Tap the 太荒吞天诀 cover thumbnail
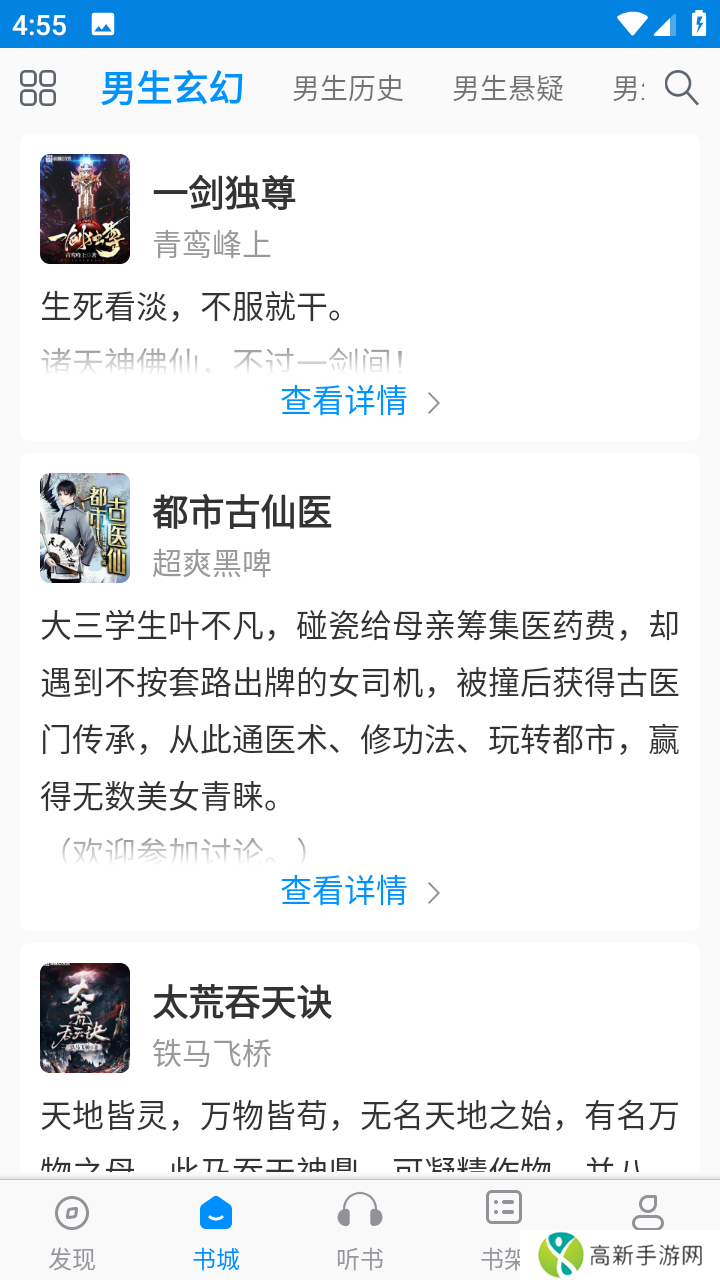Screen dimensions: 720x1280 click(84, 1017)
